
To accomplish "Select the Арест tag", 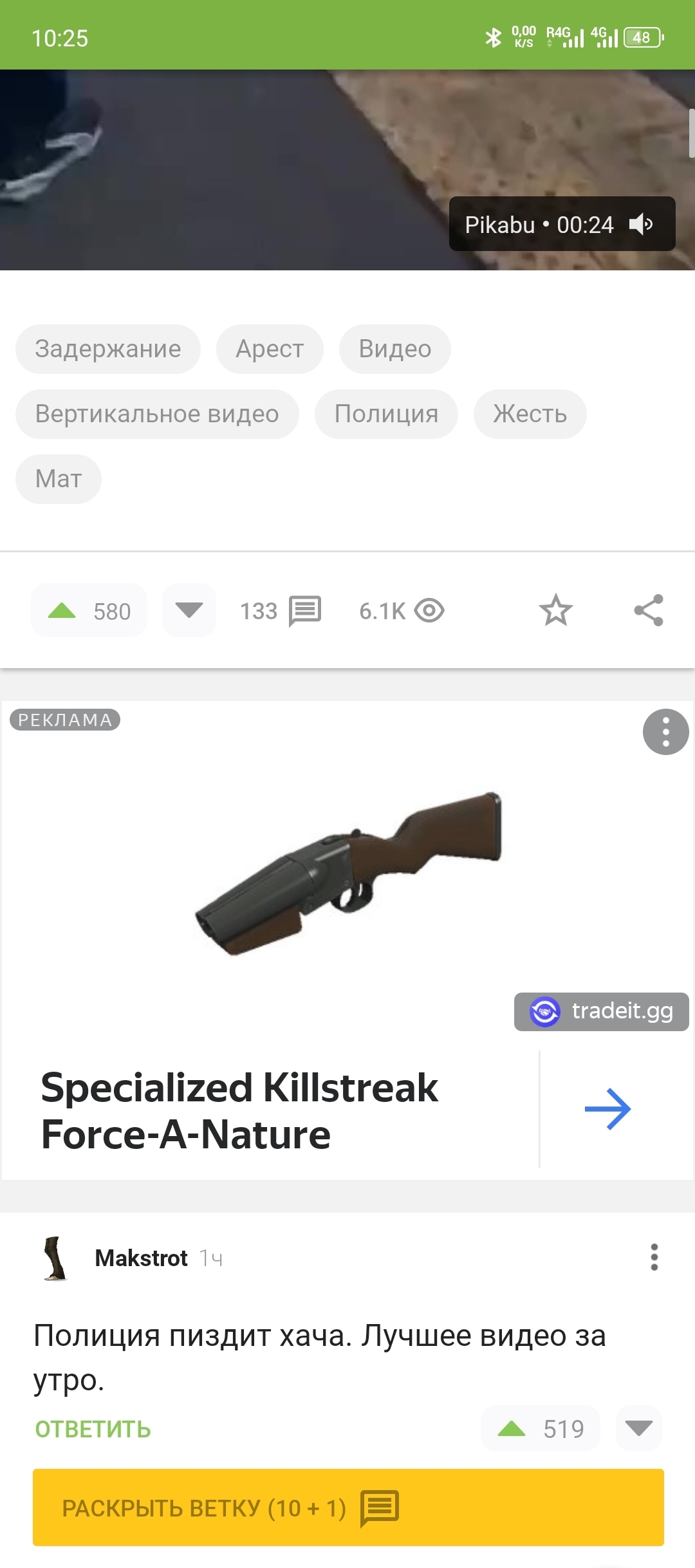I will click(x=270, y=349).
